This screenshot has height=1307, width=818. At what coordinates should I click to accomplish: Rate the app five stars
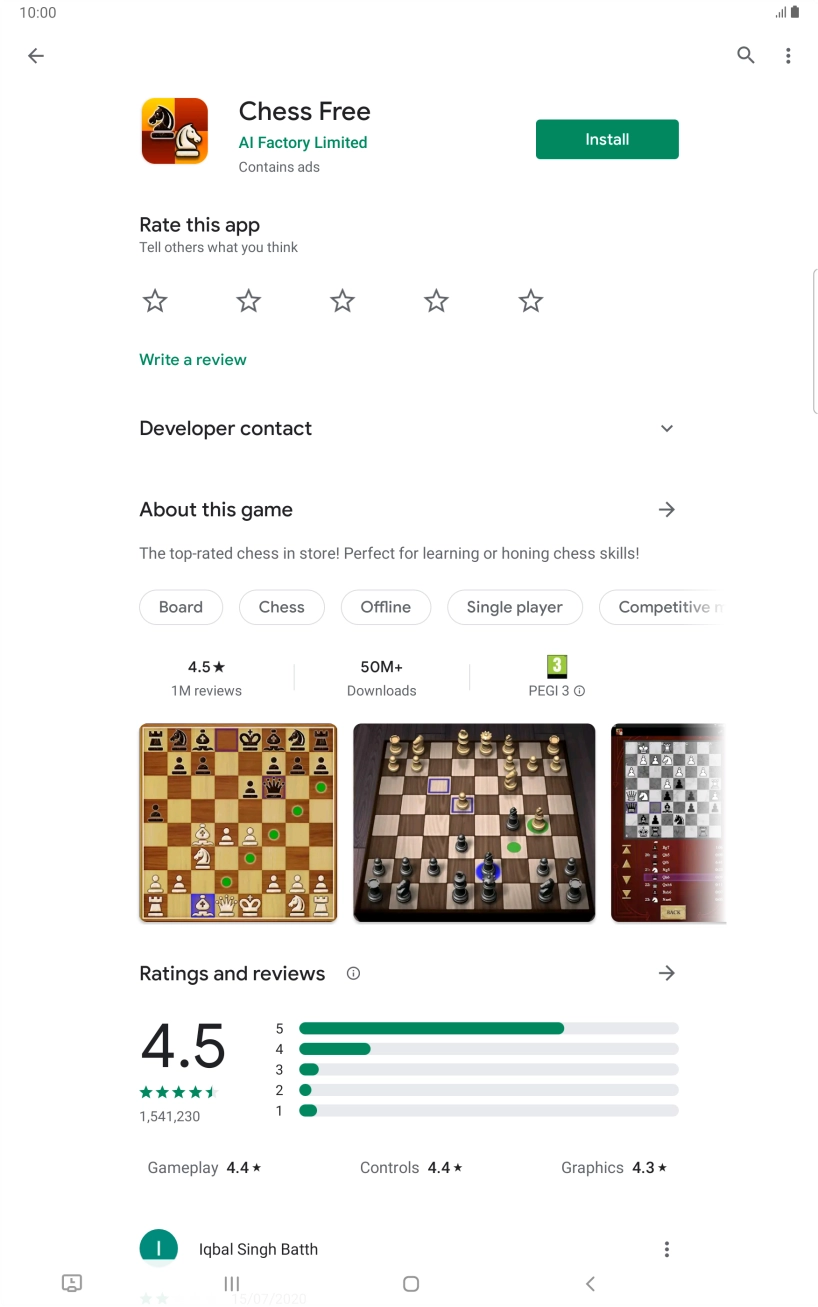[x=530, y=301]
